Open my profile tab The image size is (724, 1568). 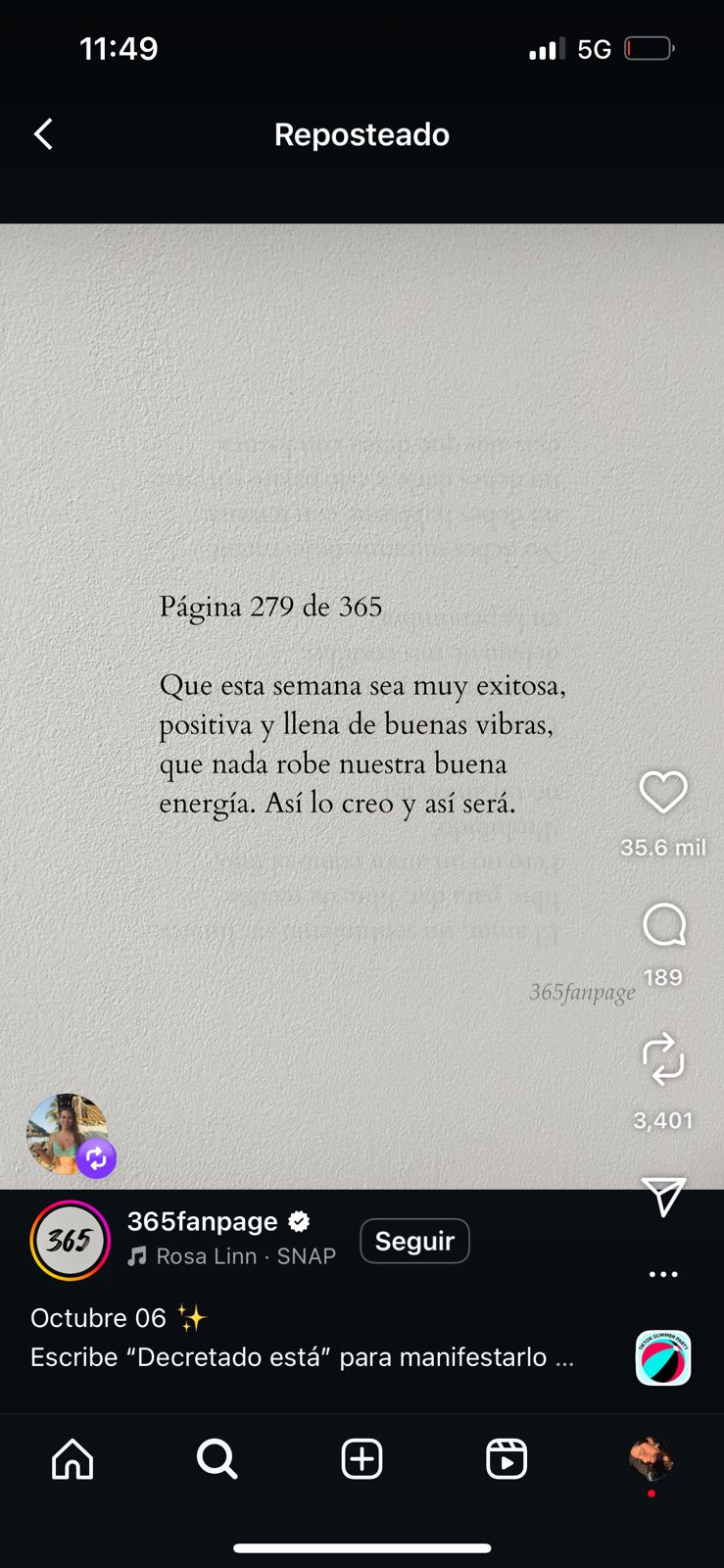pos(651,1459)
